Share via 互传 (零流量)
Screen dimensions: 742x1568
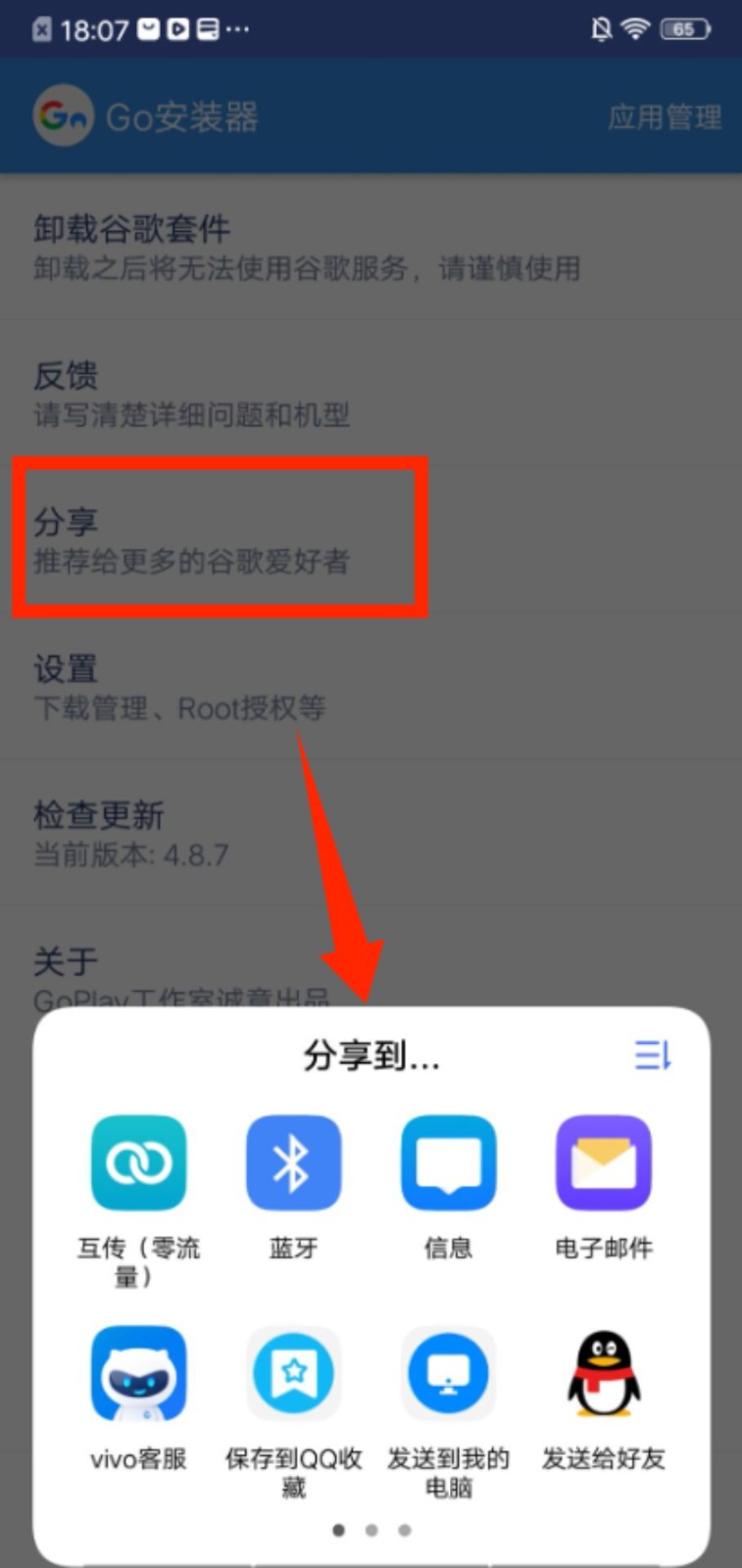(138, 1163)
